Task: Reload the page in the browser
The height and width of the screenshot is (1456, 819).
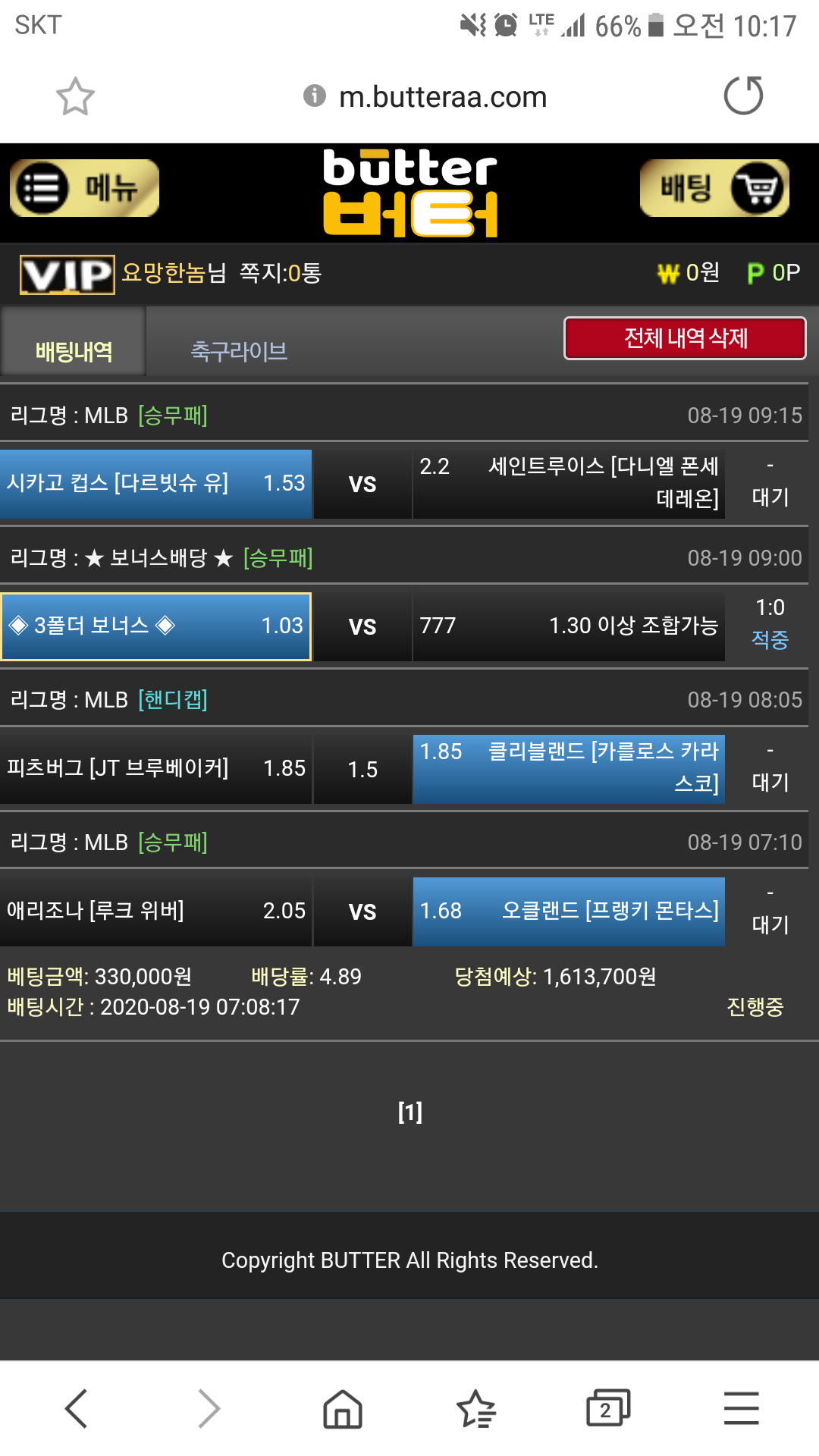Action: pyautogui.click(x=743, y=96)
